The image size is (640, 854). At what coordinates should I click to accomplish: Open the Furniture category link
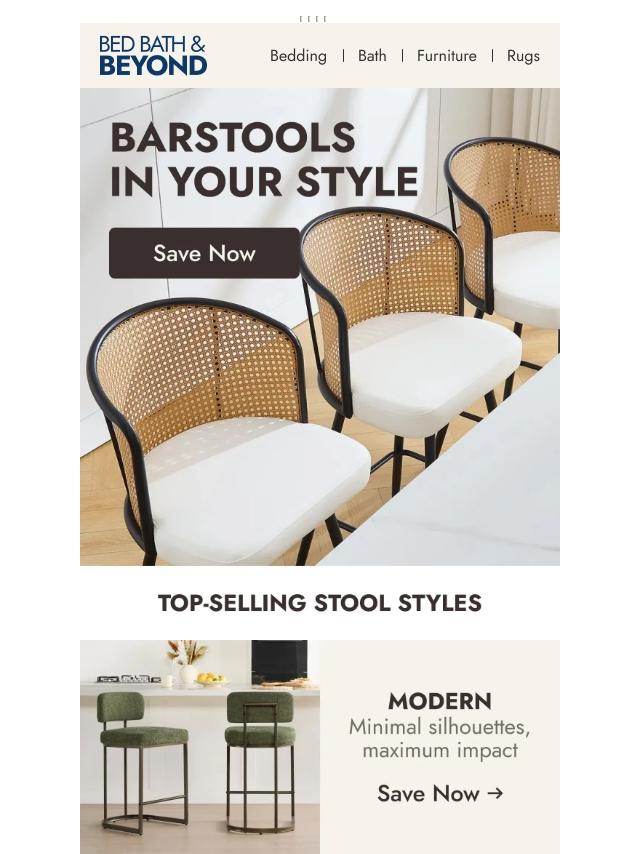click(x=447, y=56)
